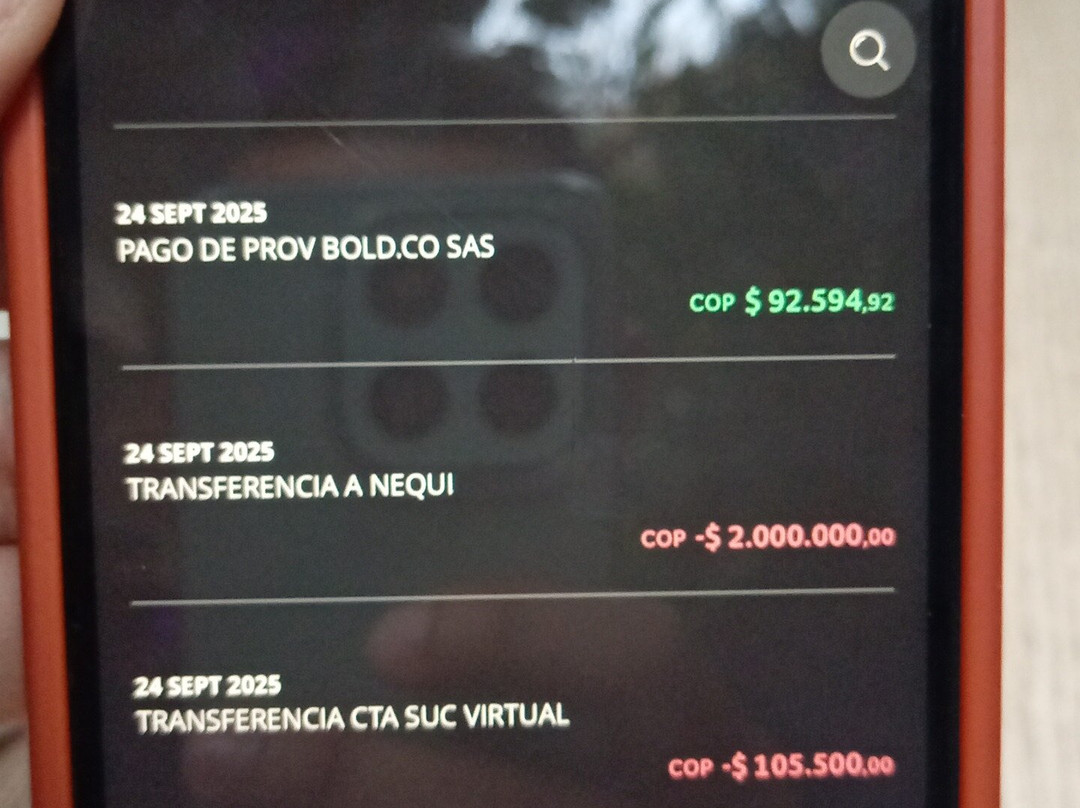This screenshot has width=1080, height=808.
Task: View the TRANSFERENCIA A NEQUI transaction details
Action: click(510, 479)
